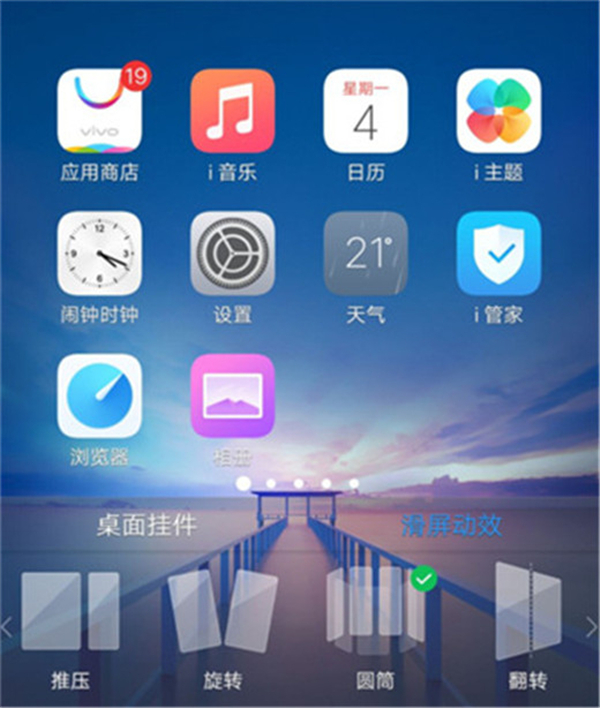The width and height of the screenshot is (600, 708).
Task: Pick the 翻转 flip effect
Action: click(x=525, y=610)
